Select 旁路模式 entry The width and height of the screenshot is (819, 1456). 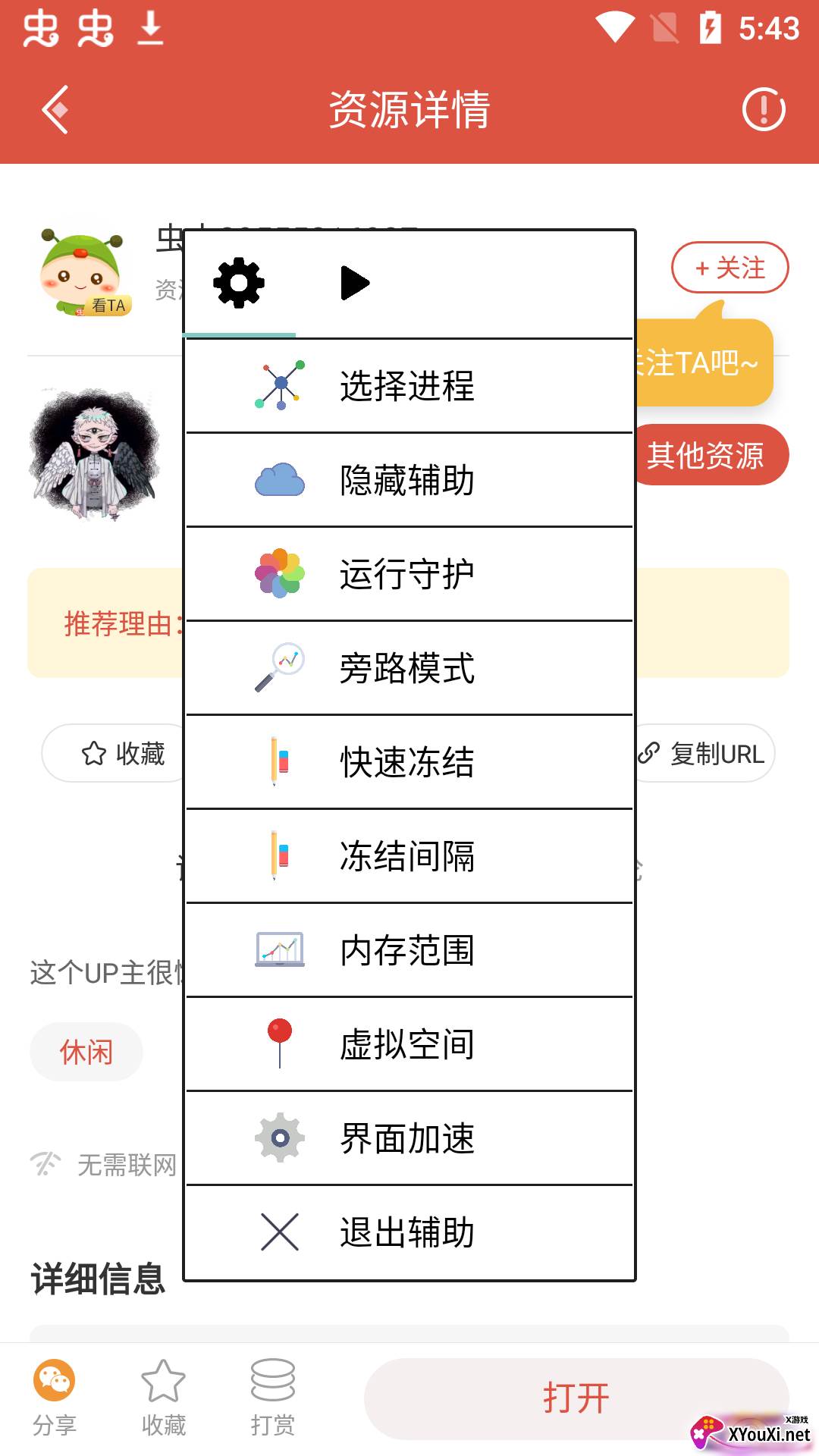tap(408, 668)
